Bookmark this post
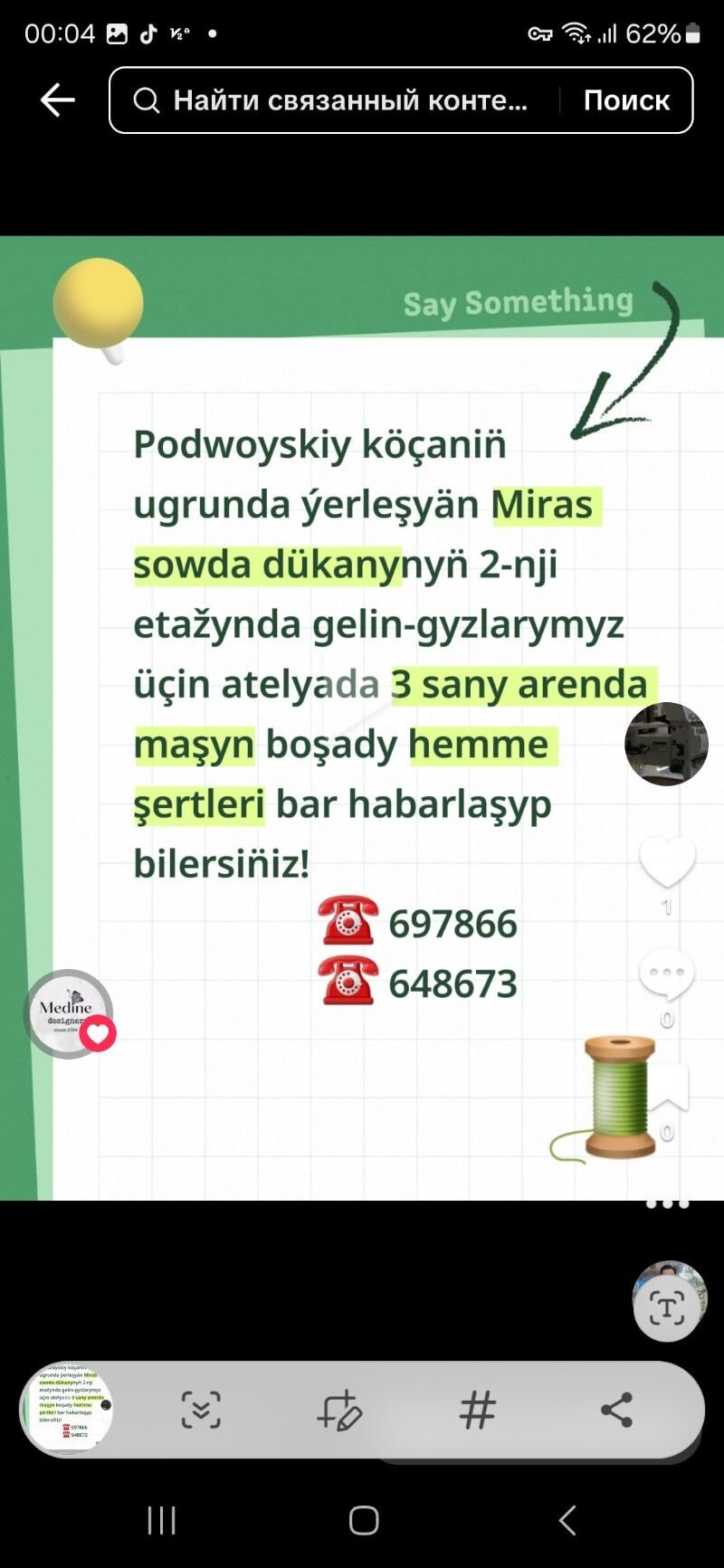 (668, 1089)
